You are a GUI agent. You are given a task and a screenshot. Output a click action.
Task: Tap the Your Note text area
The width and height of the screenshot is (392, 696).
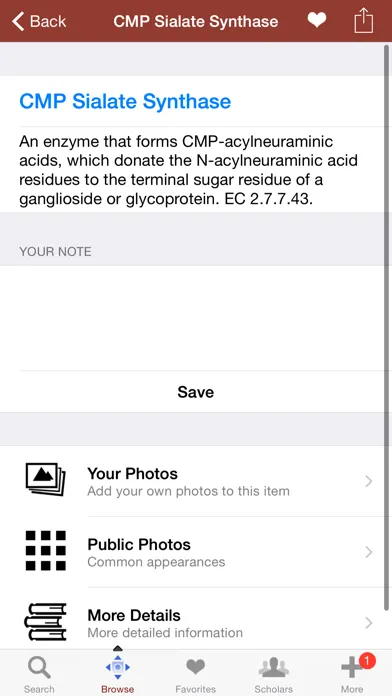(196, 318)
